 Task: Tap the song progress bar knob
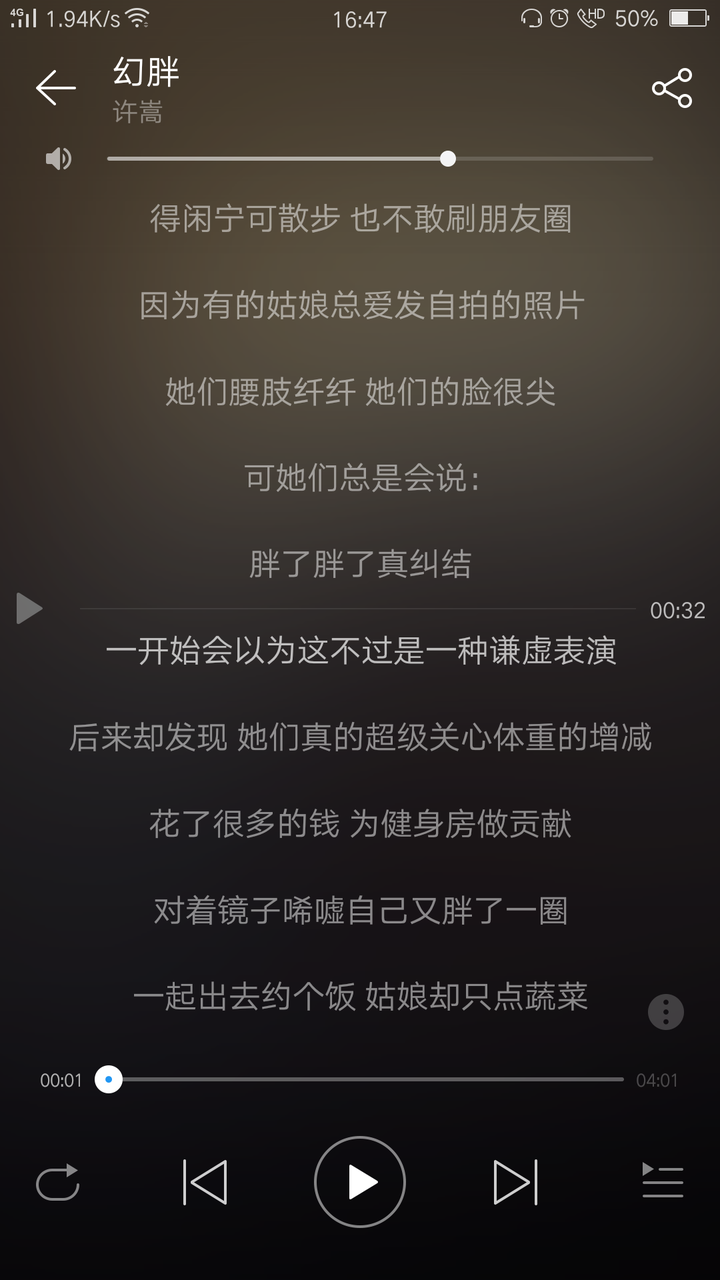(108, 1080)
